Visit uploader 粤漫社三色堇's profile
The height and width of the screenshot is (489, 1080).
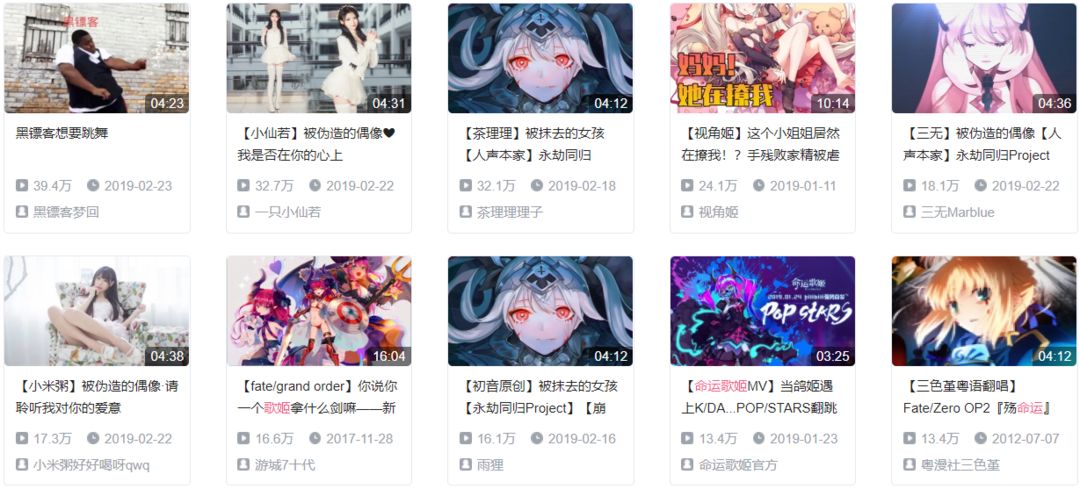click(960, 465)
